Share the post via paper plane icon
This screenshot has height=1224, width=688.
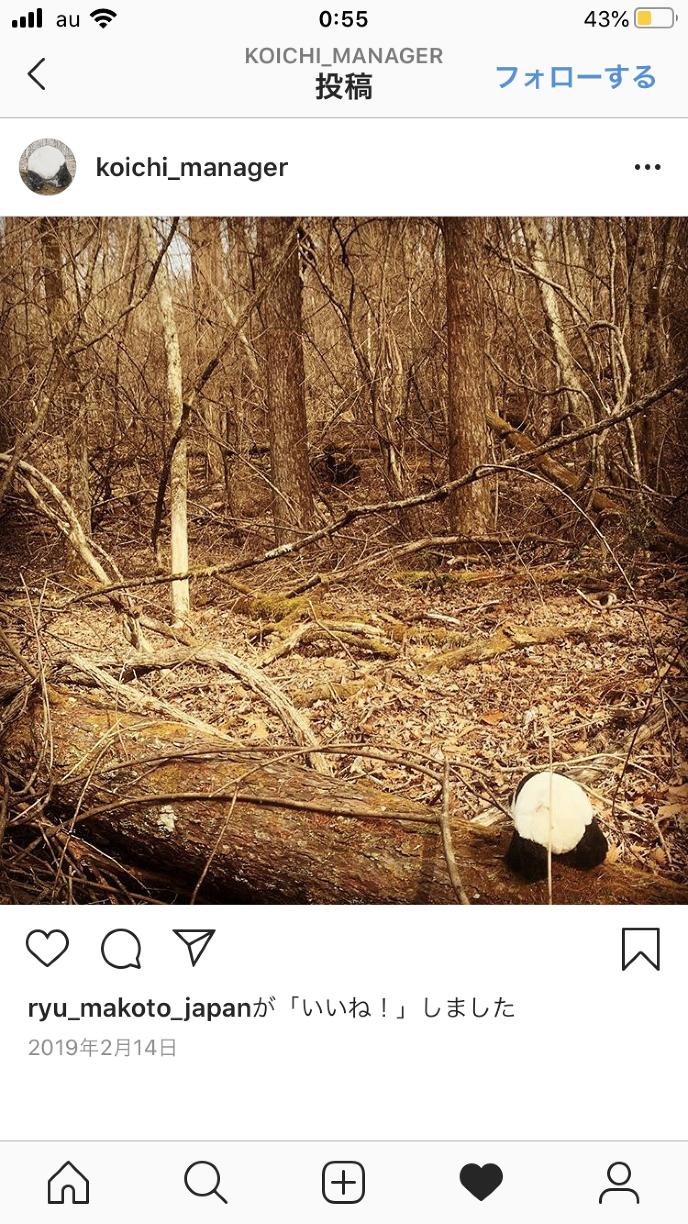pyautogui.click(x=194, y=947)
